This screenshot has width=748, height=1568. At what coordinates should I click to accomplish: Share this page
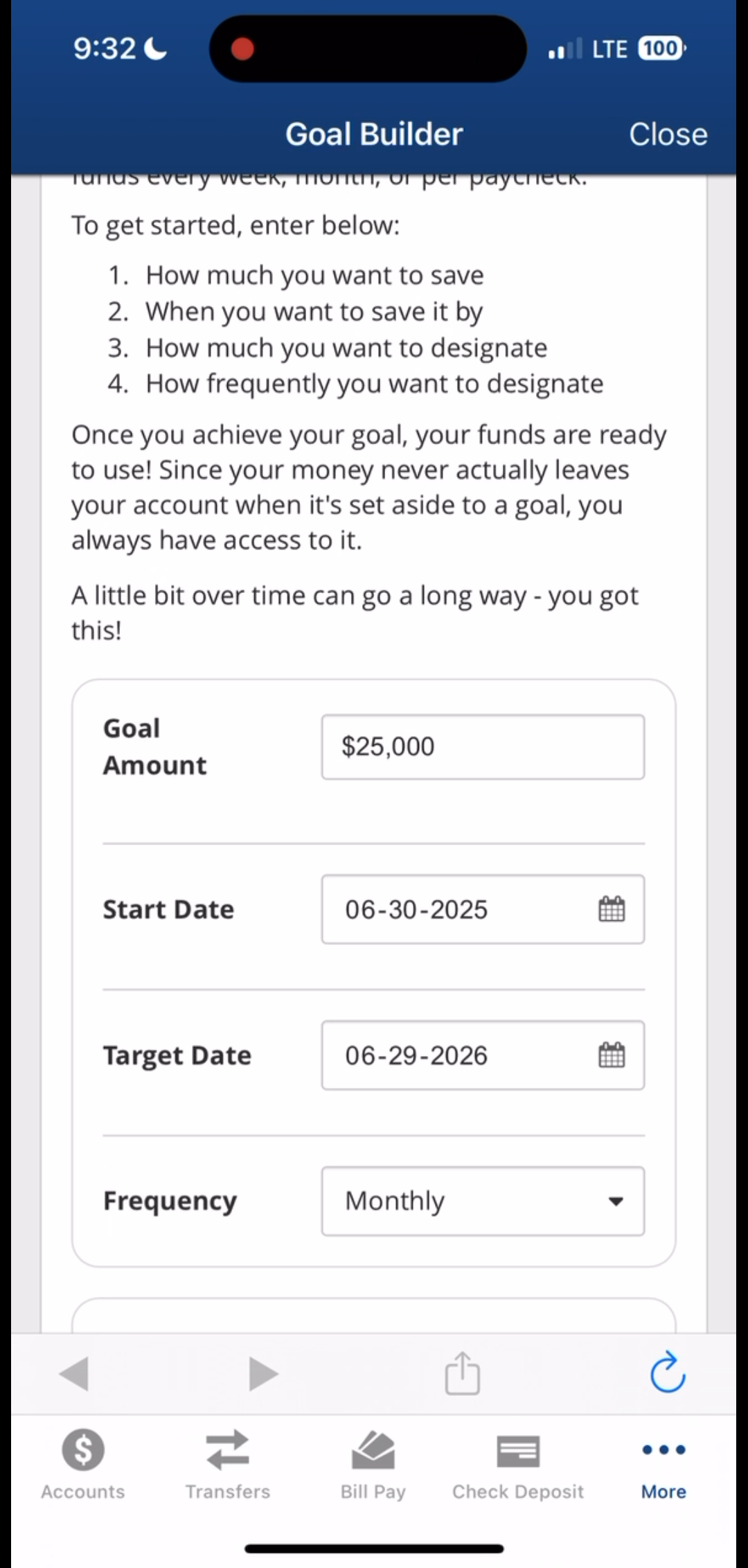tap(462, 1373)
